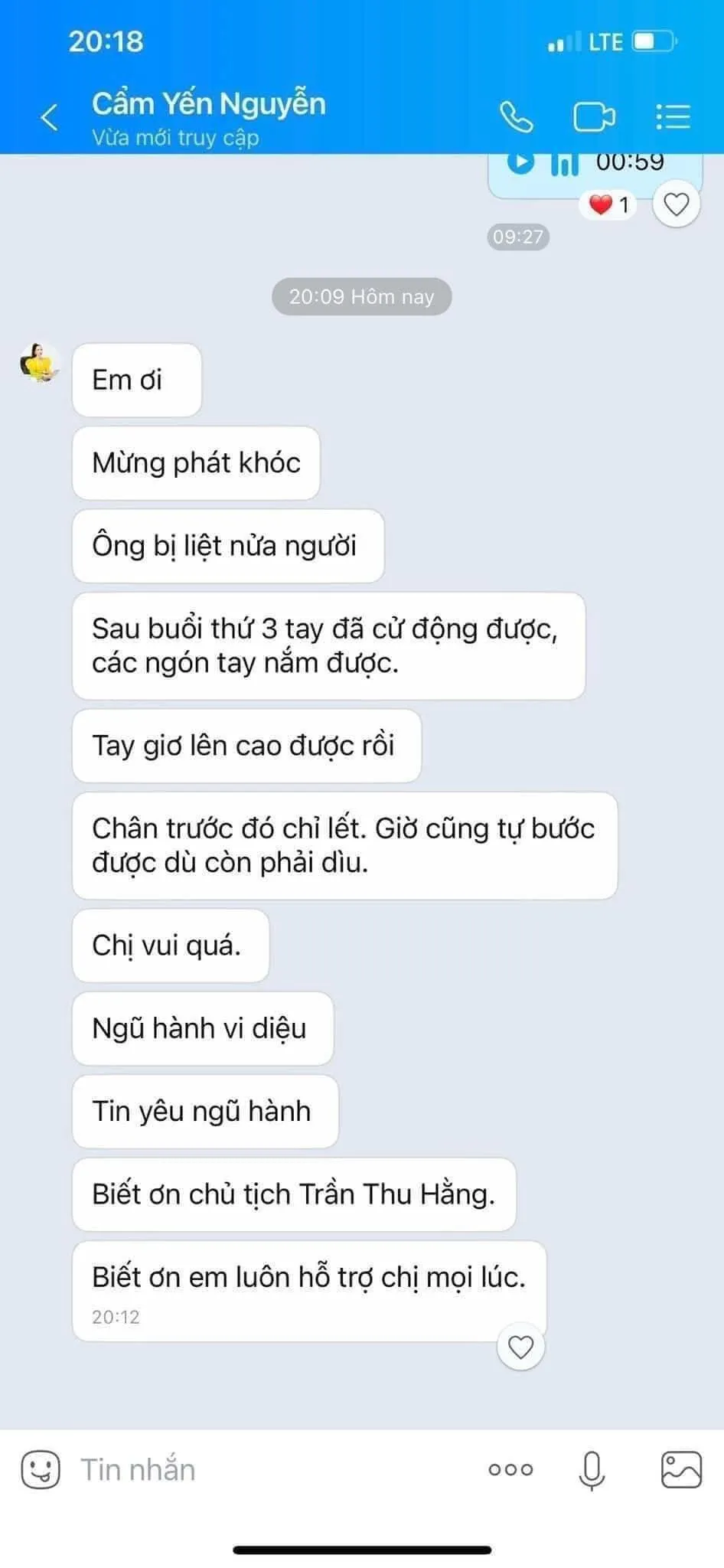724x1568 pixels.
Task: View the heart reaction count on voice message
Action: pyautogui.click(x=609, y=205)
